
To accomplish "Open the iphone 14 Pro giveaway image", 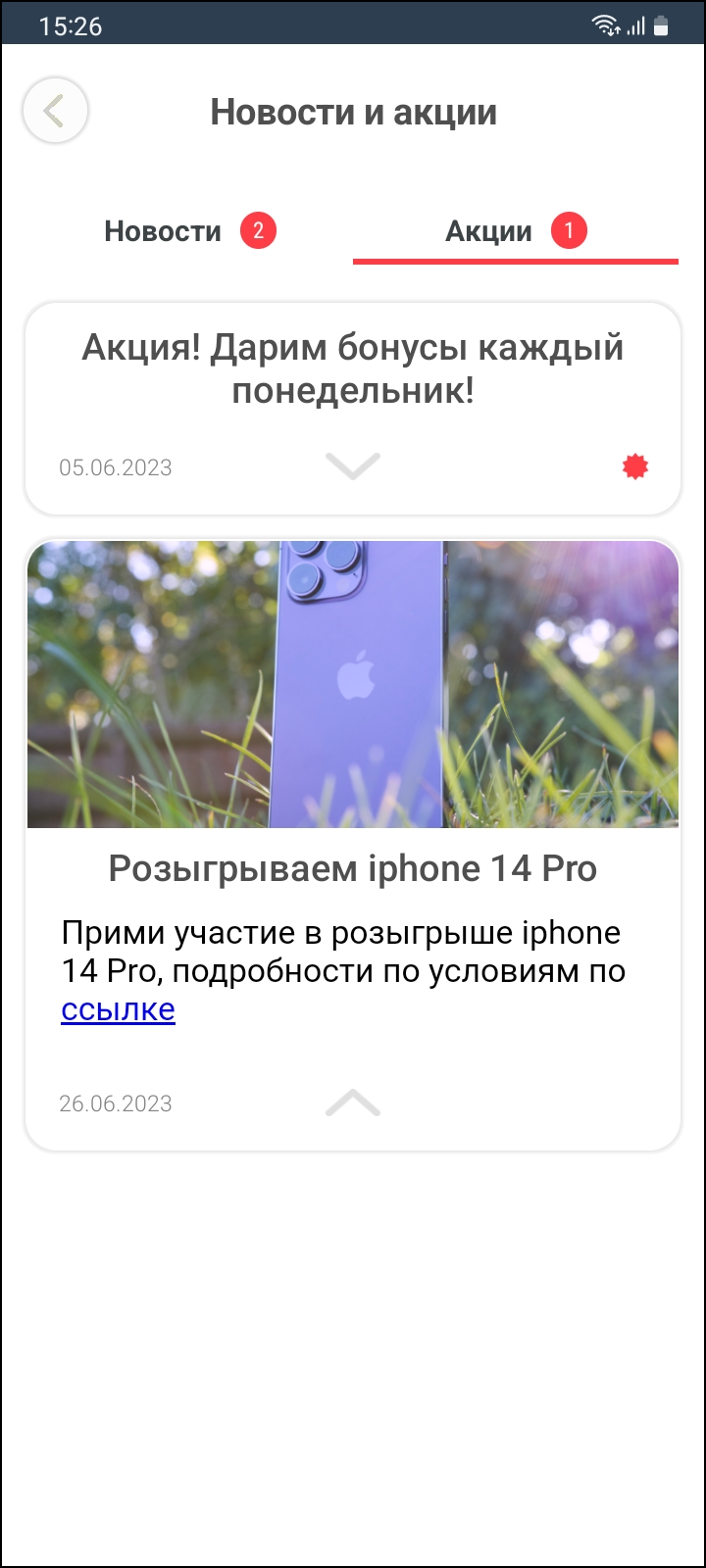I will point(353,684).
